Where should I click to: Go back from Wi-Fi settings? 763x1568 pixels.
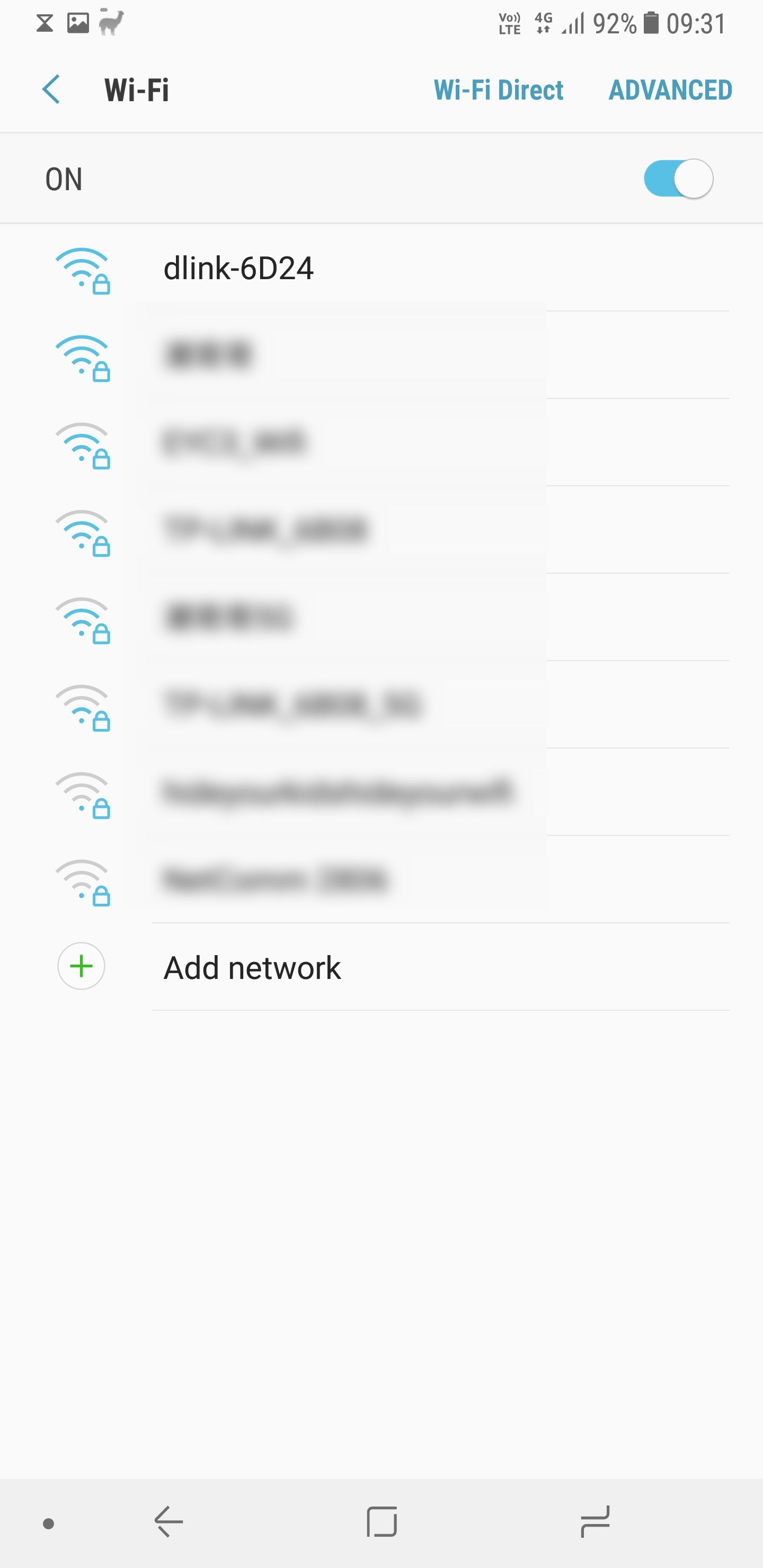click(x=51, y=90)
